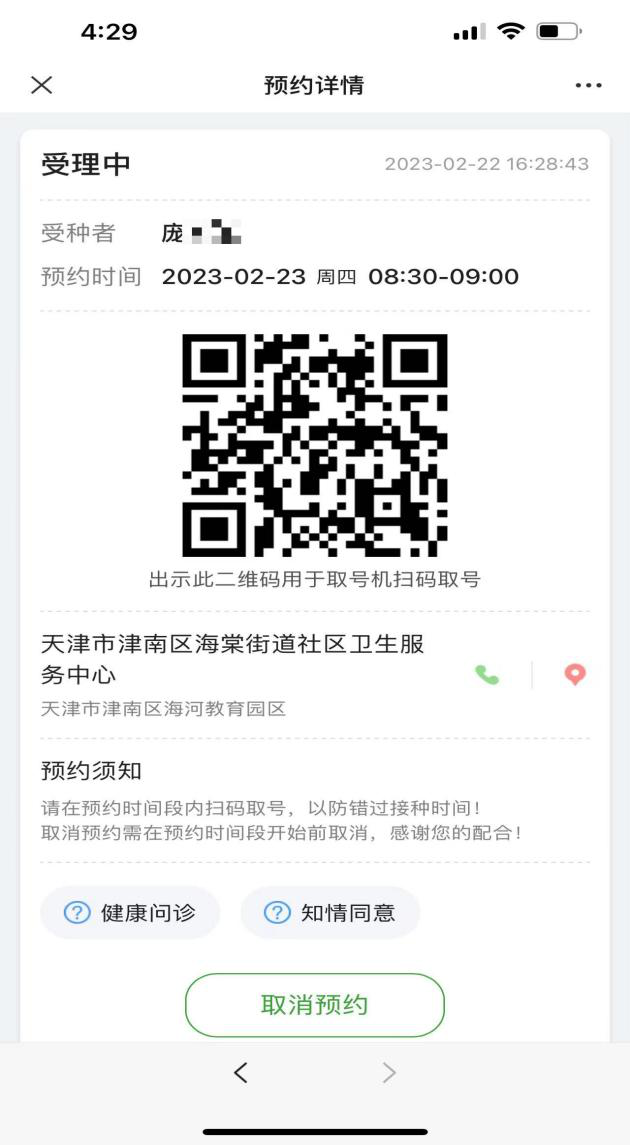View the 知情同意 informed consent

[330, 912]
